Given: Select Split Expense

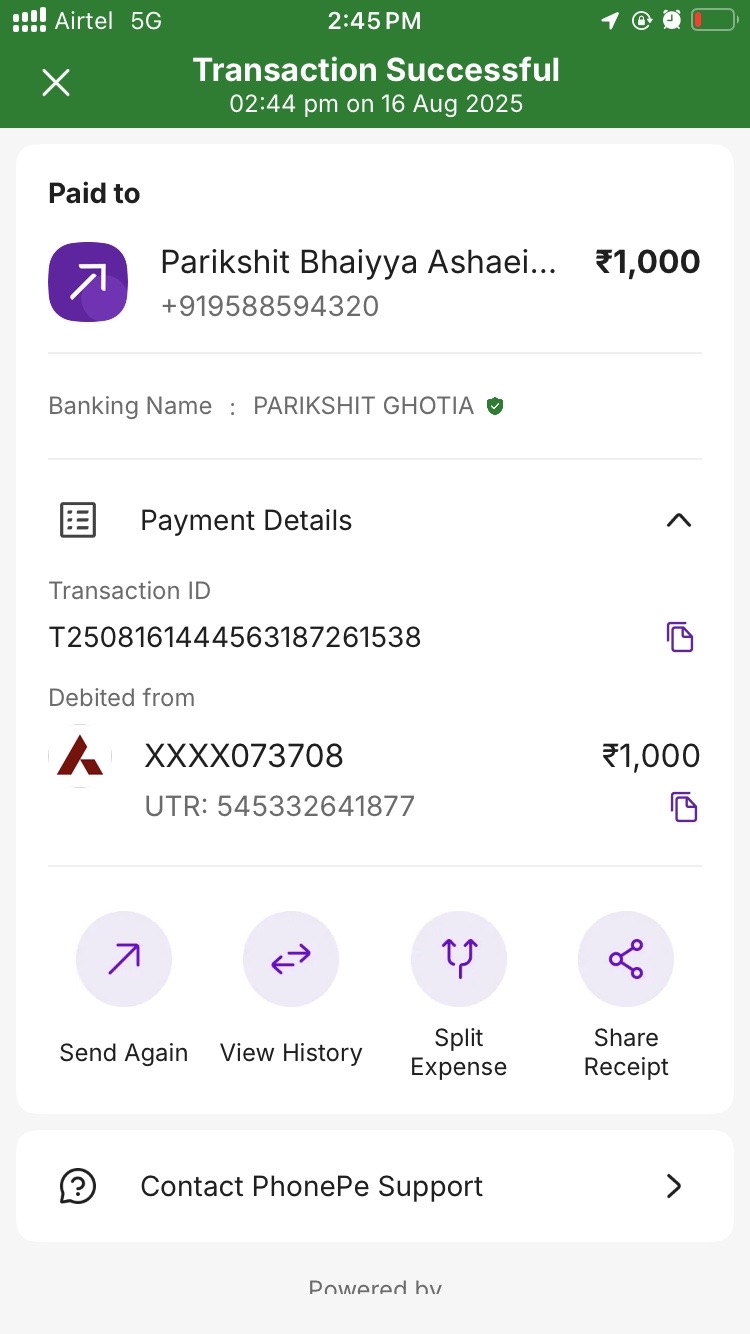Looking at the screenshot, I should point(459,994).
